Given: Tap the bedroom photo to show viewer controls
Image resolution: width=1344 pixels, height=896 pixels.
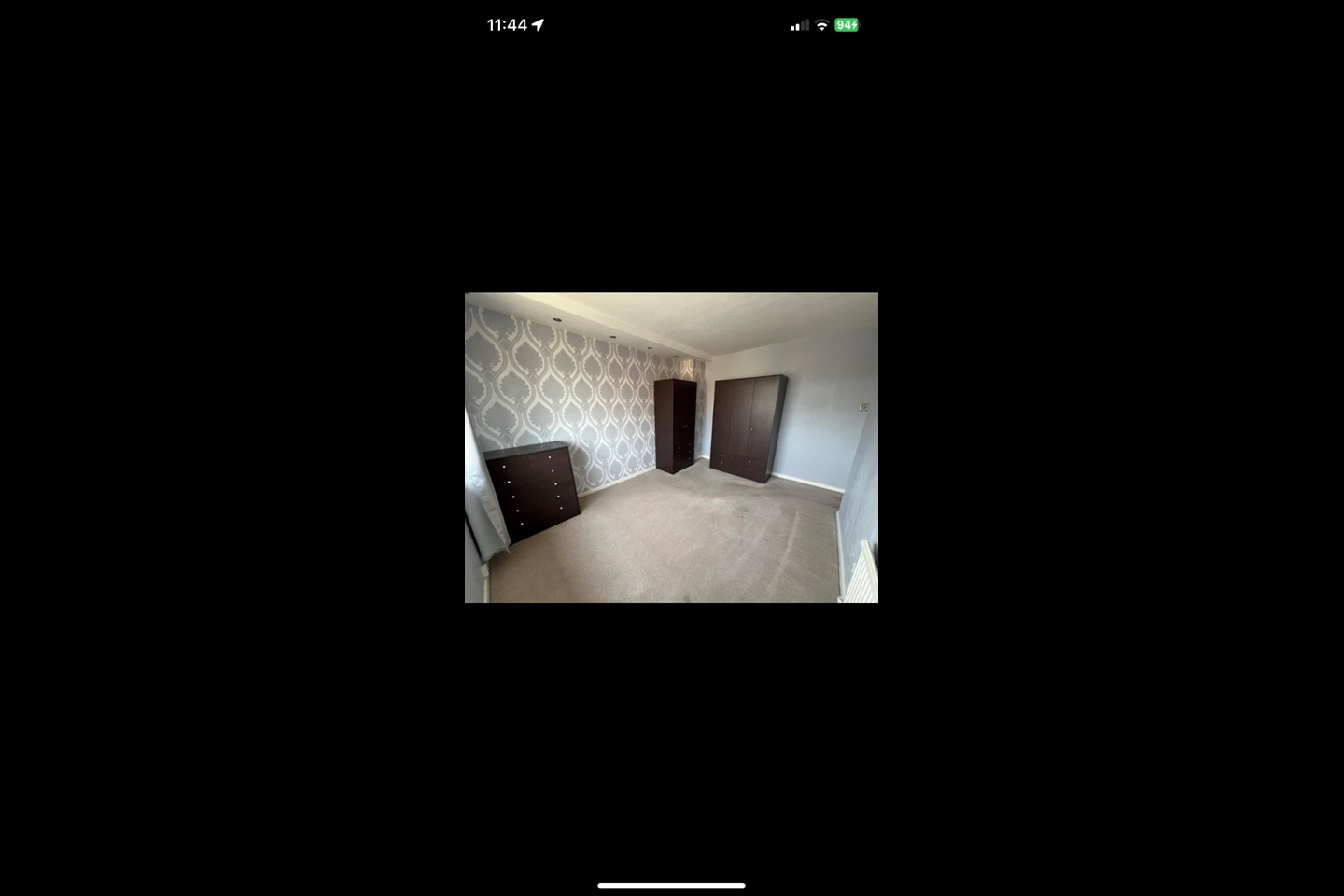Looking at the screenshot, I should (671, 447).
